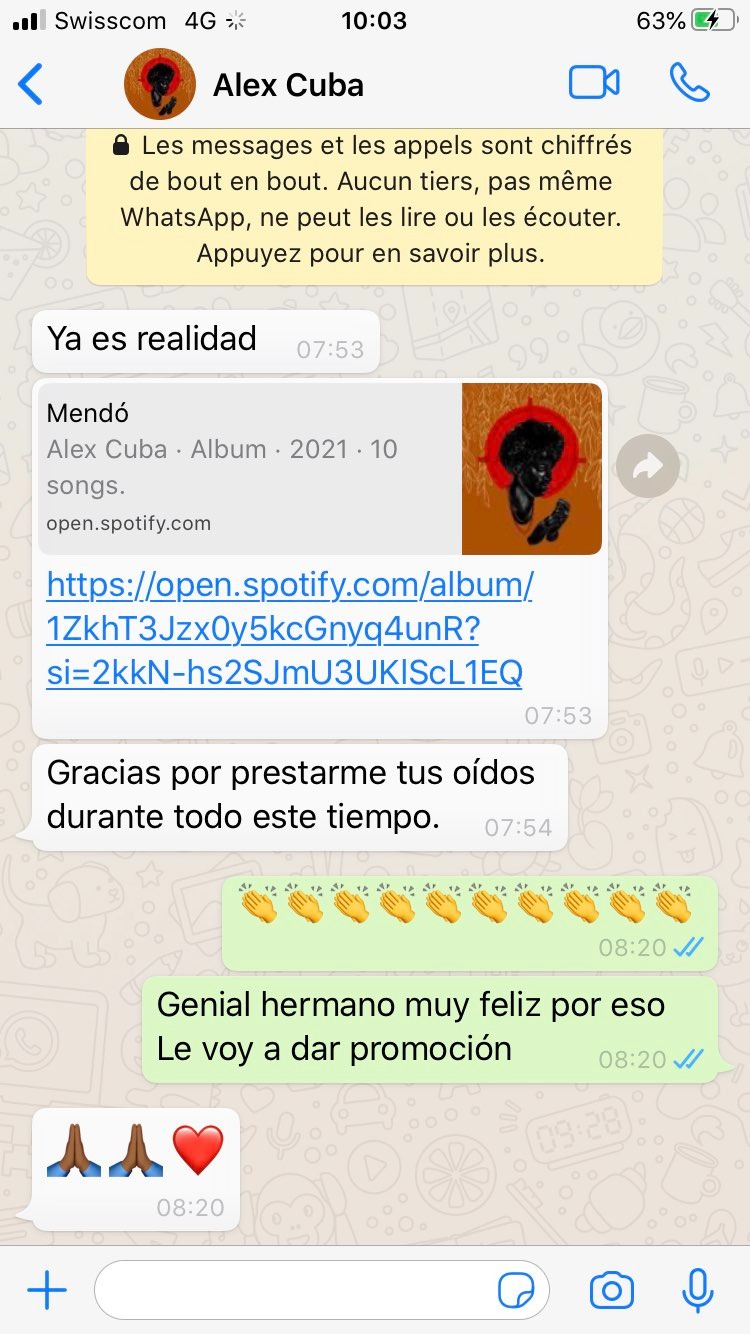Start a video call with Alex Cuba
Screen dimensions: 750x1334
coord(594,83)
